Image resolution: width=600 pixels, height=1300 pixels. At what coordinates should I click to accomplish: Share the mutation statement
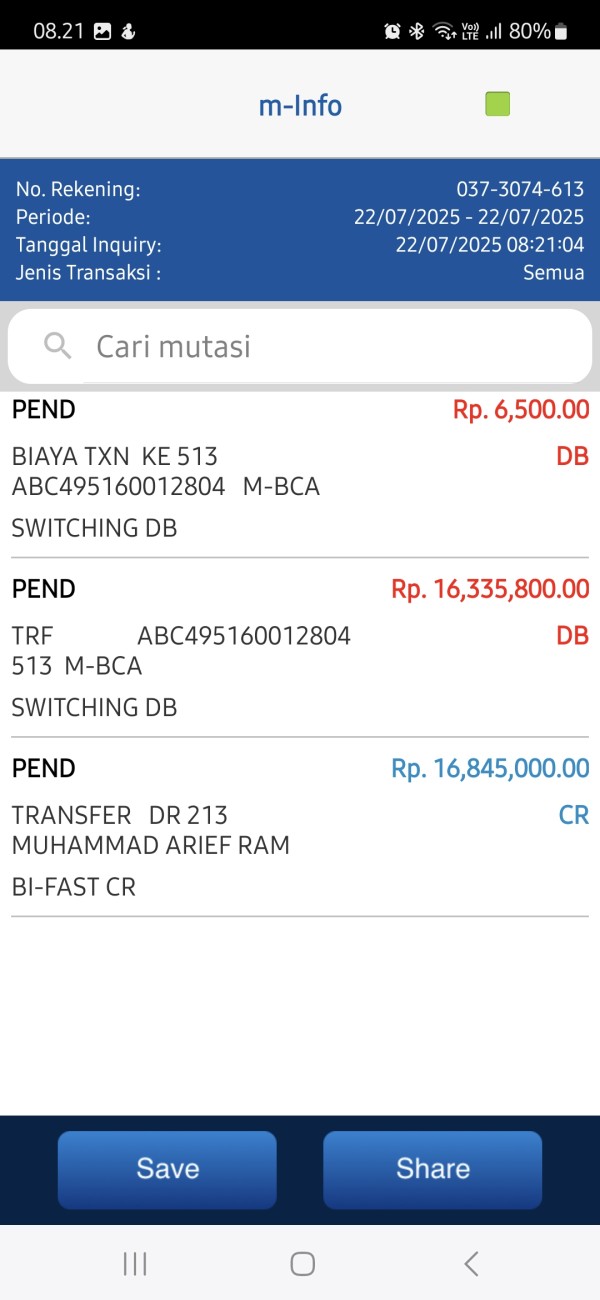pos(432,1169)
